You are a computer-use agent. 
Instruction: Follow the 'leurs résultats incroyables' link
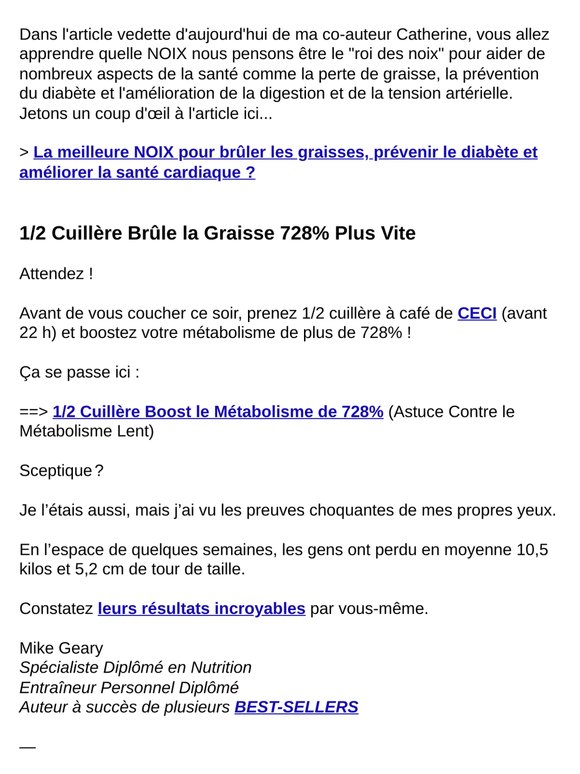coord(201,609)
